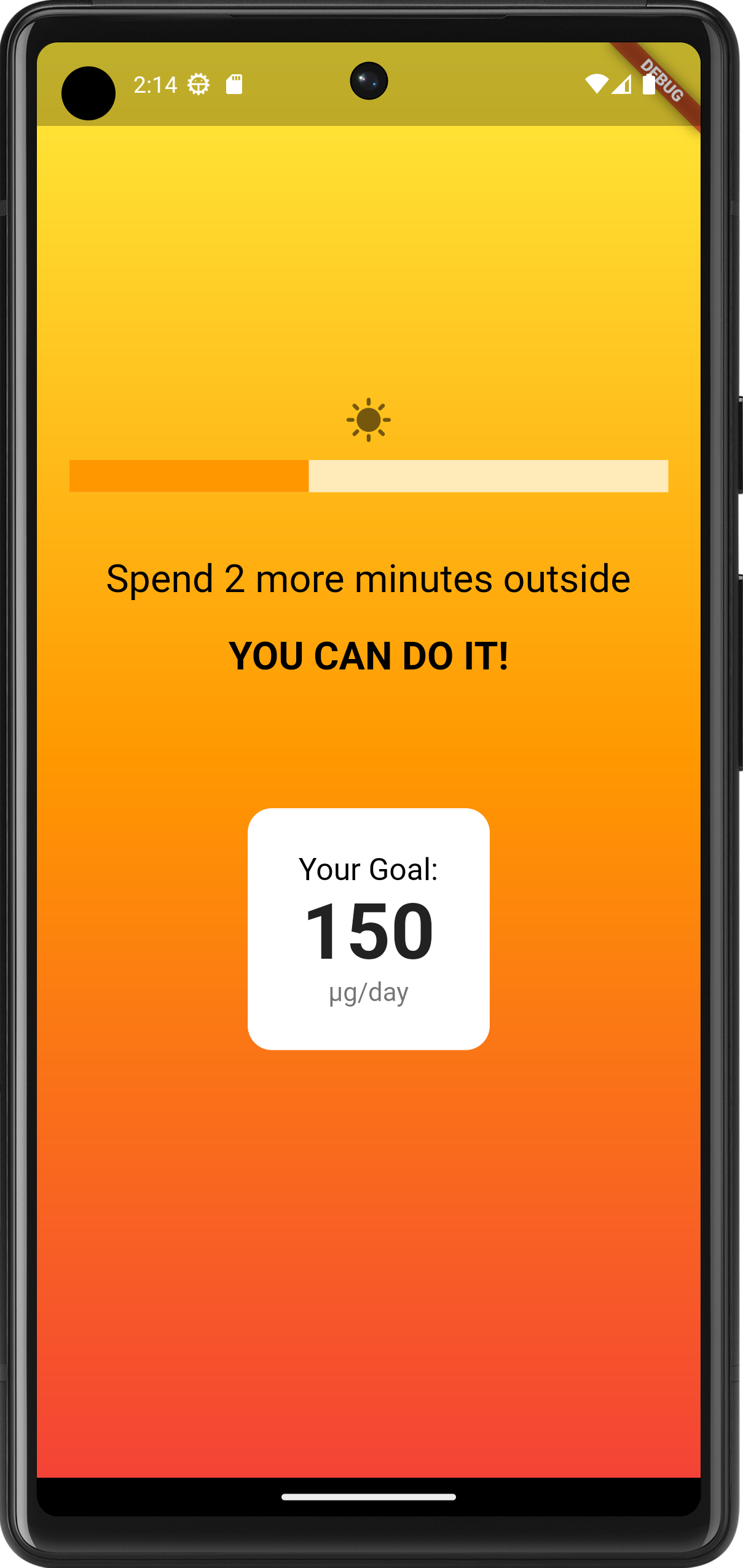
Task: Open the Your Goal 150 µg/day card
Action: 368,929
